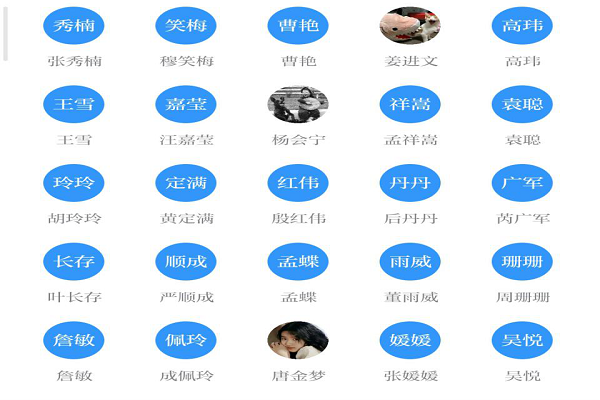
Task: Choose contact 高玮
Action: [x=522, y=25]
